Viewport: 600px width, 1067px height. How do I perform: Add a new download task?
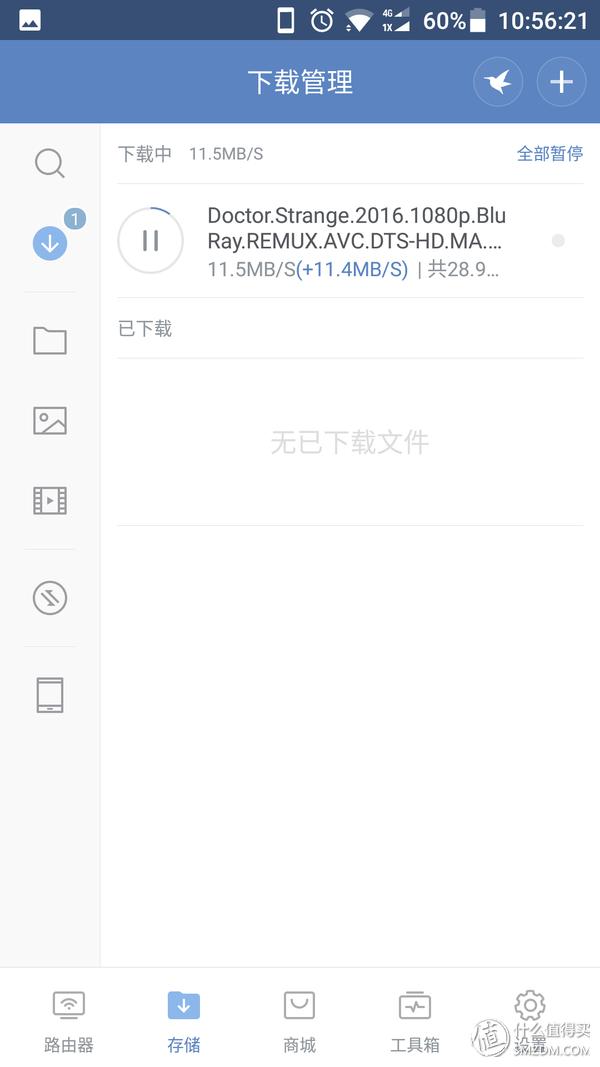click(561, 82)
